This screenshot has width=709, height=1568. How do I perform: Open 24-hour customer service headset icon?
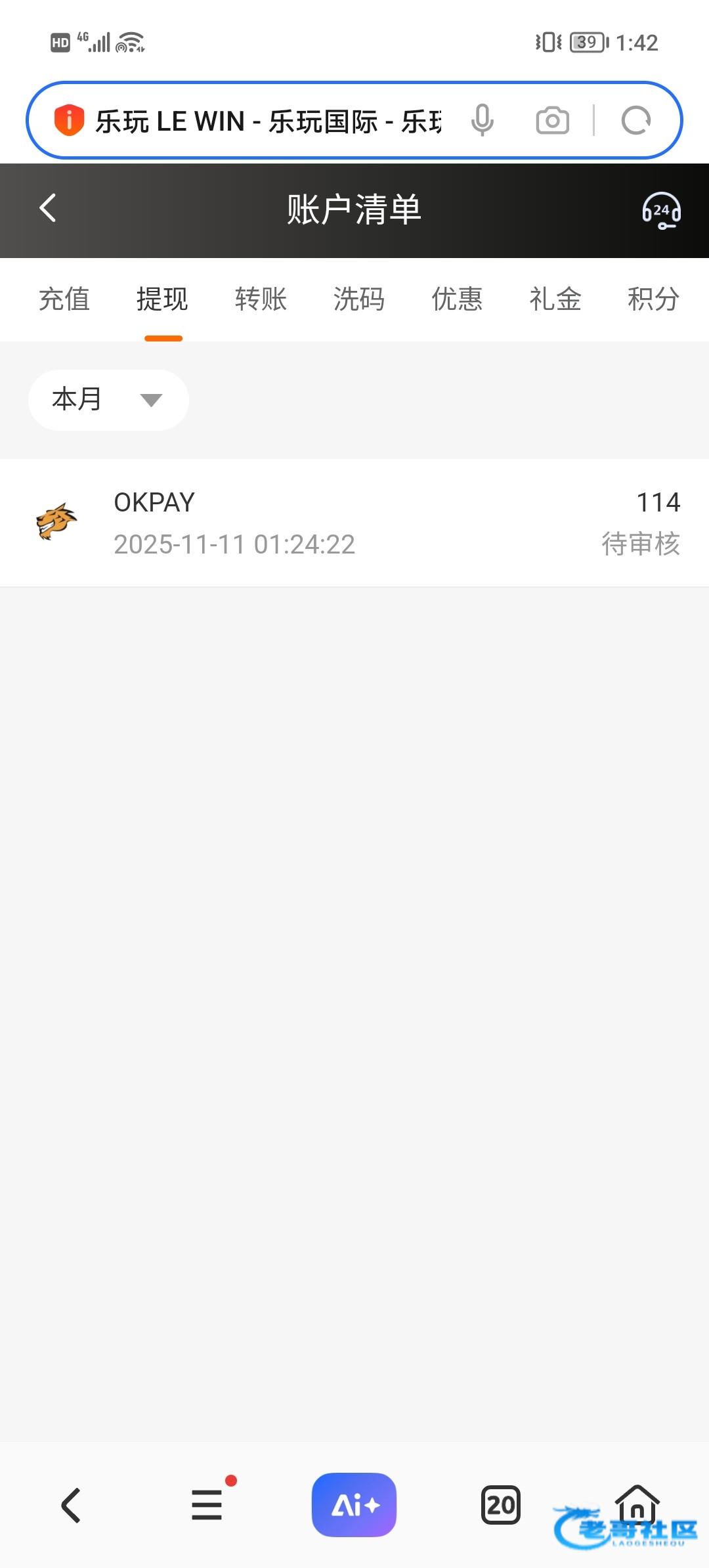click(x=660, y=211)
